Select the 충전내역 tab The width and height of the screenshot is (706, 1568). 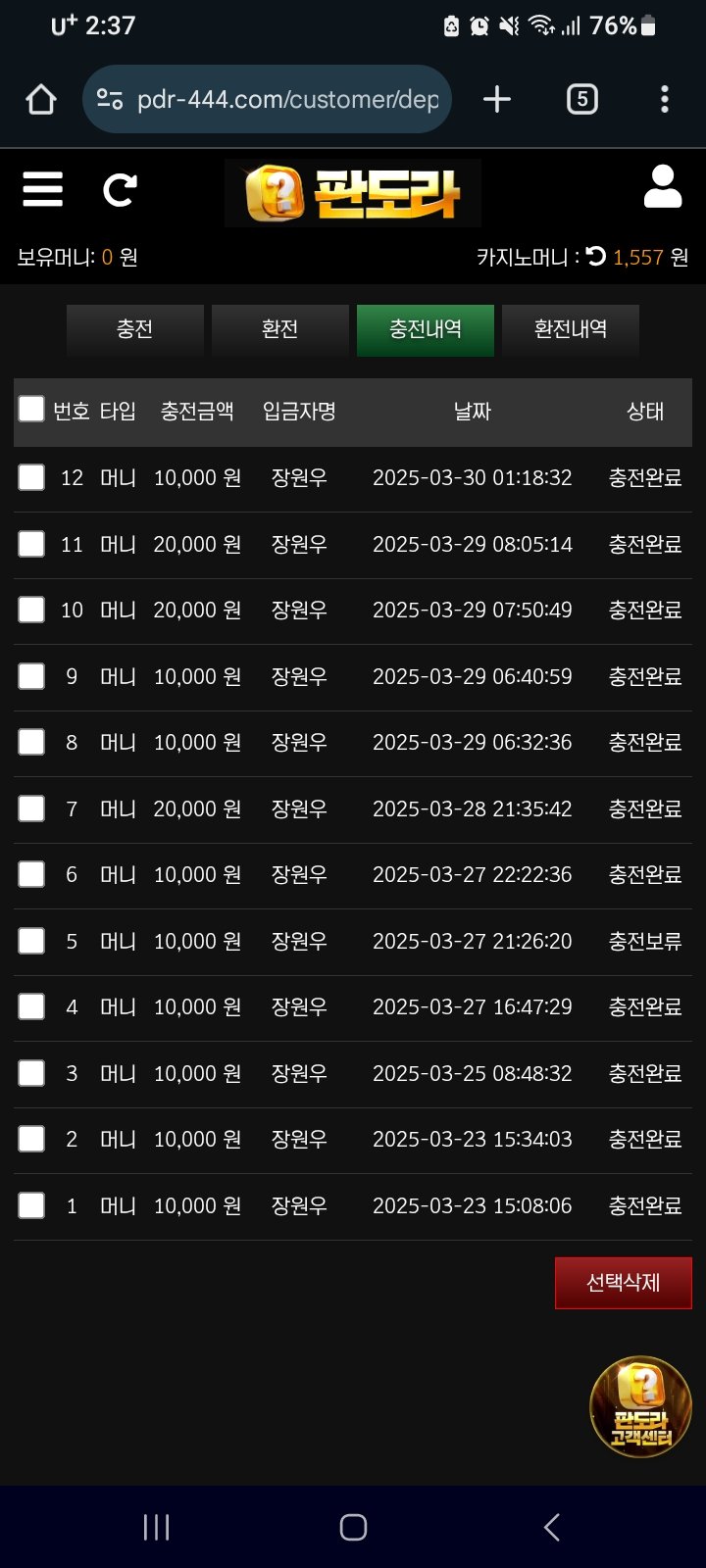point(425,329)
